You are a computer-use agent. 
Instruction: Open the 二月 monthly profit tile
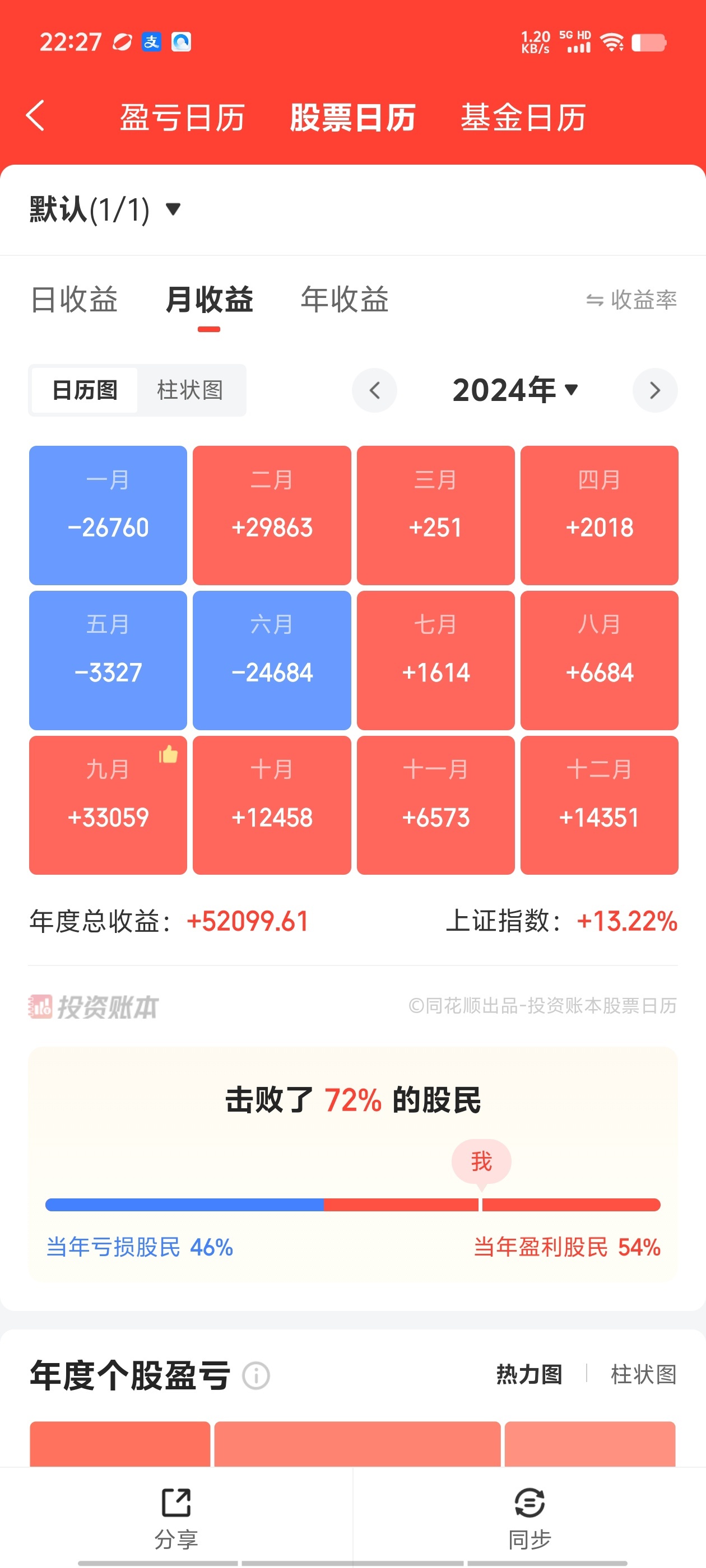point(272,515)
